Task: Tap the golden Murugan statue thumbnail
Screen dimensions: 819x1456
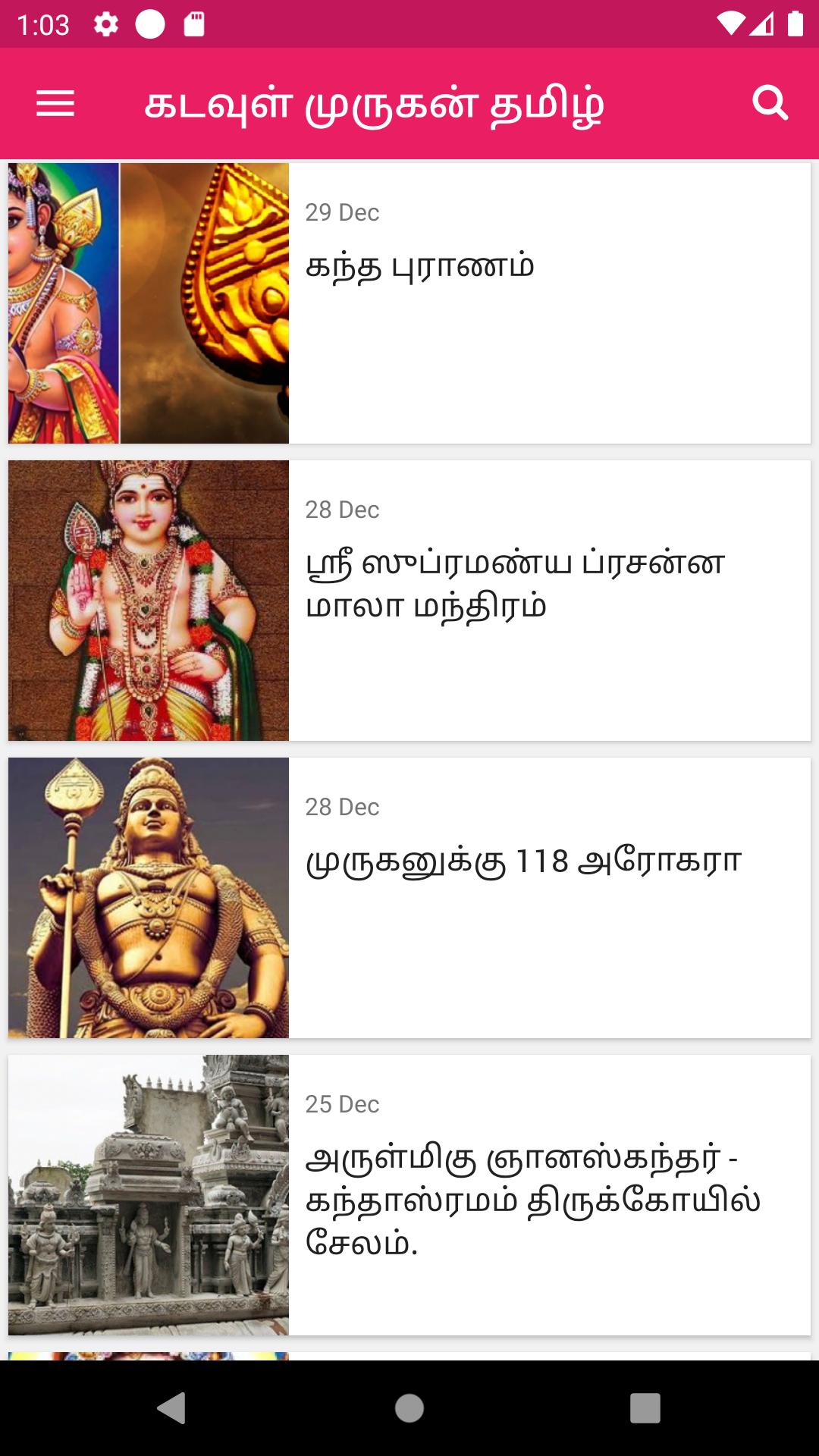Action: 147,896
